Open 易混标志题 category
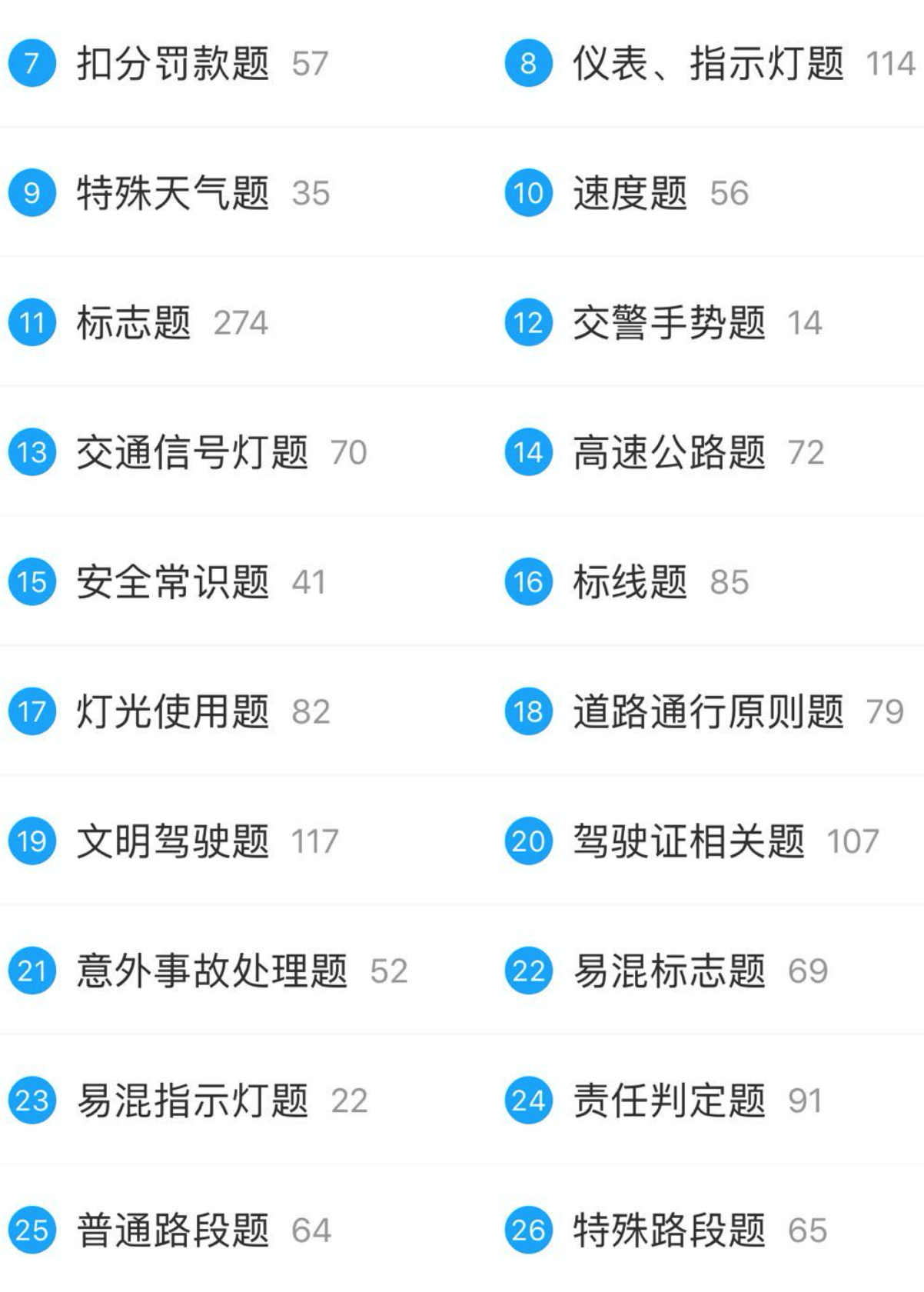This screenshot has height=1292, width=924. pyautogui.click(x=669, y=971)
